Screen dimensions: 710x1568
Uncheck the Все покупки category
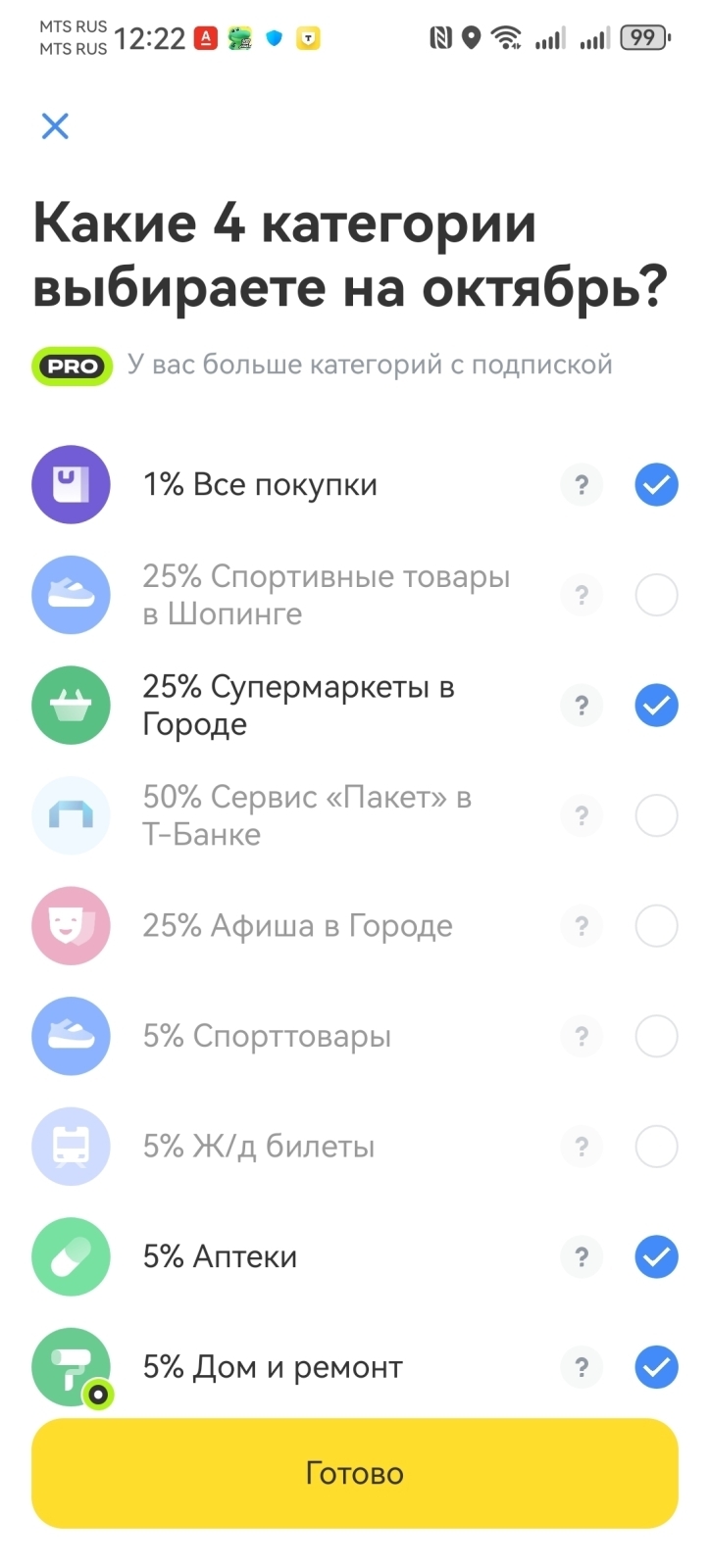656,484
